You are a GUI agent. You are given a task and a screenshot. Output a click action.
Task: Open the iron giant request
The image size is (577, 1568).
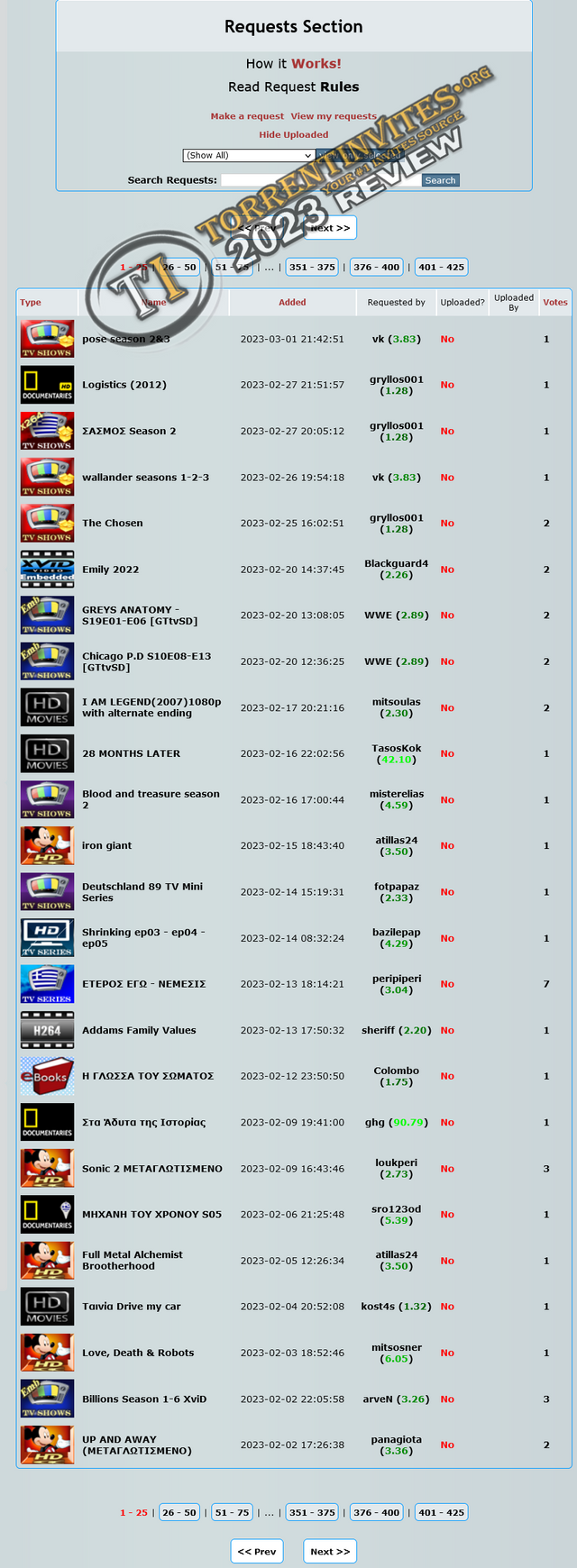pos(106,845)
